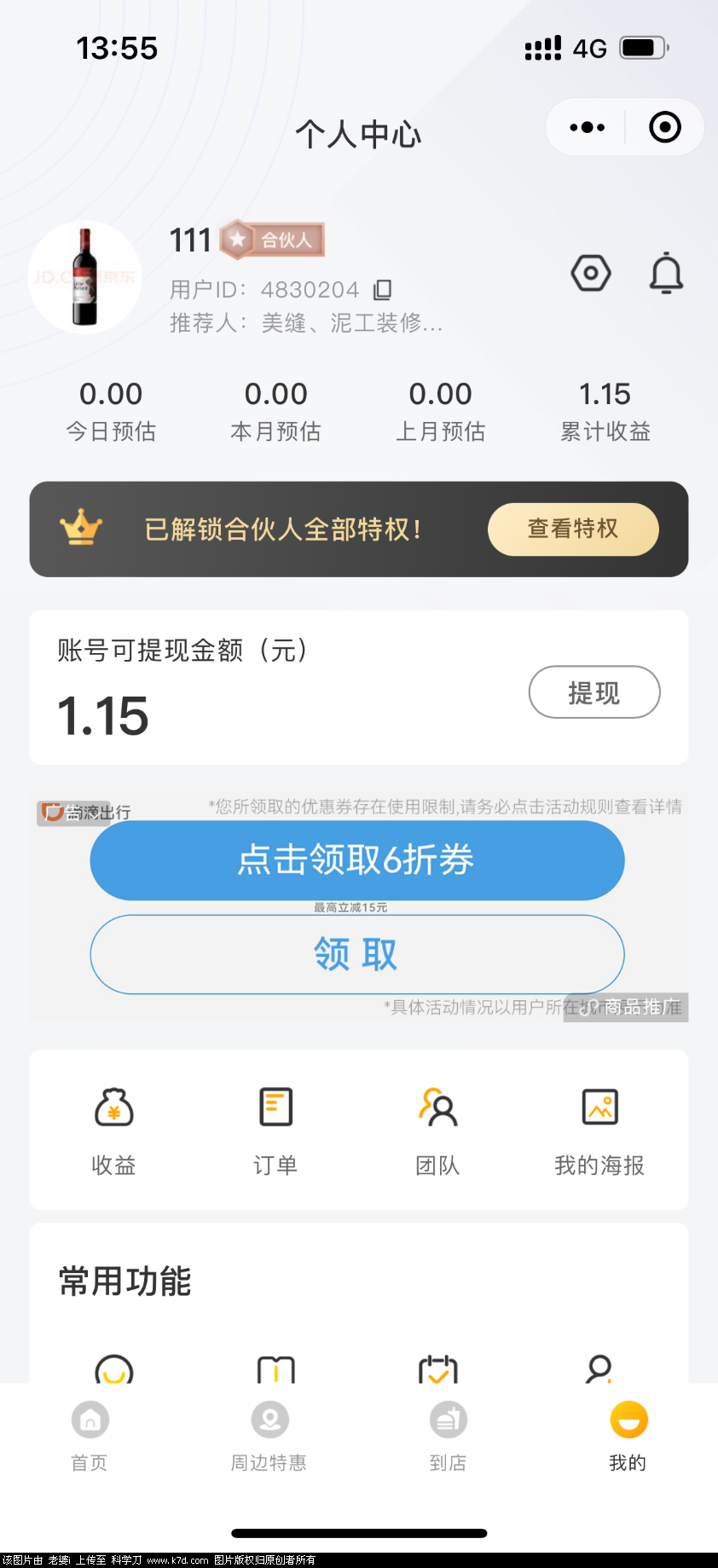Tap the outlined 领取 button
This screenshot has width=718, height=1568.
click(356, 954)
